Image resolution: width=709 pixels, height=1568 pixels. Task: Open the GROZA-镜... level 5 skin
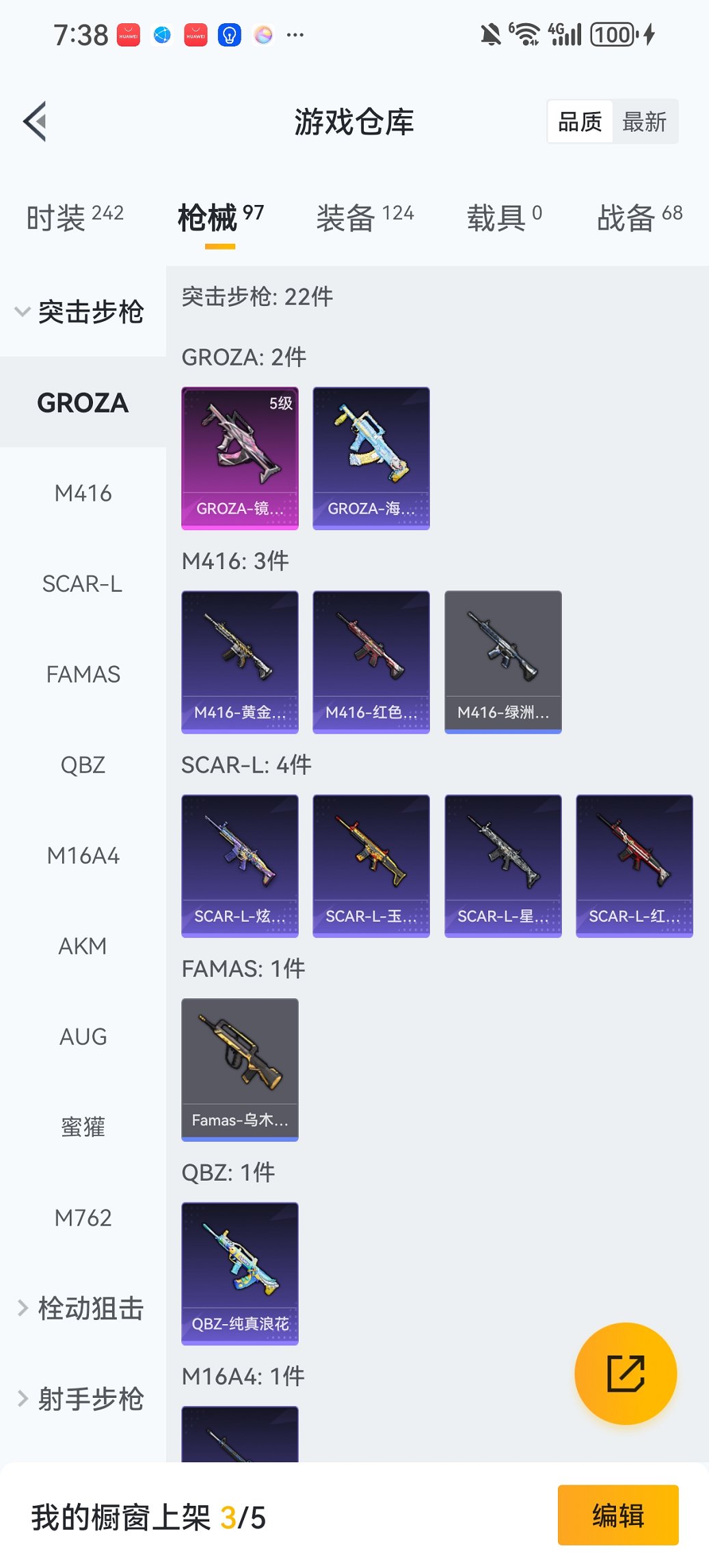coord(240,458)
